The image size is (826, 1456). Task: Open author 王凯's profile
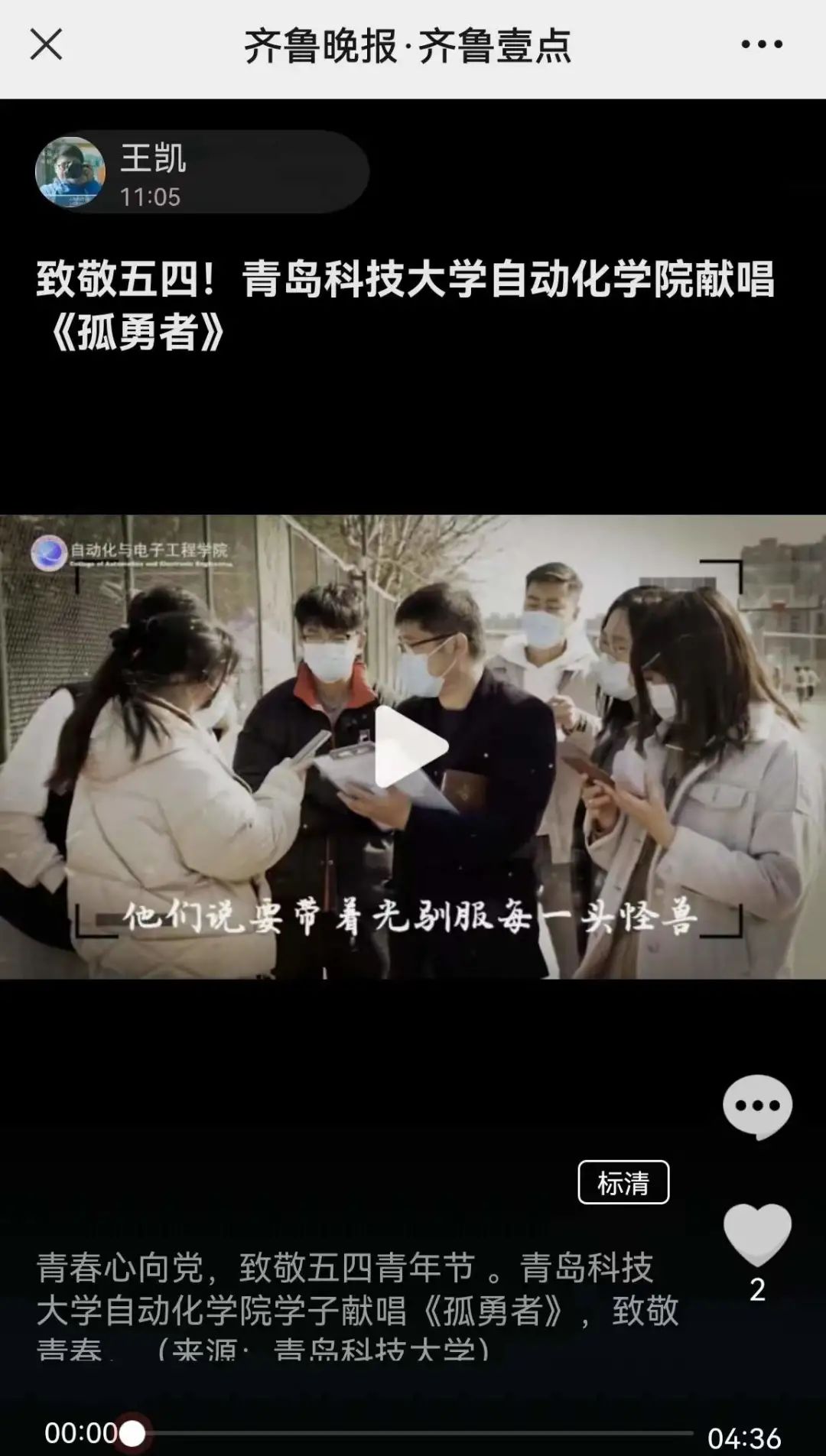click(70, 172)
